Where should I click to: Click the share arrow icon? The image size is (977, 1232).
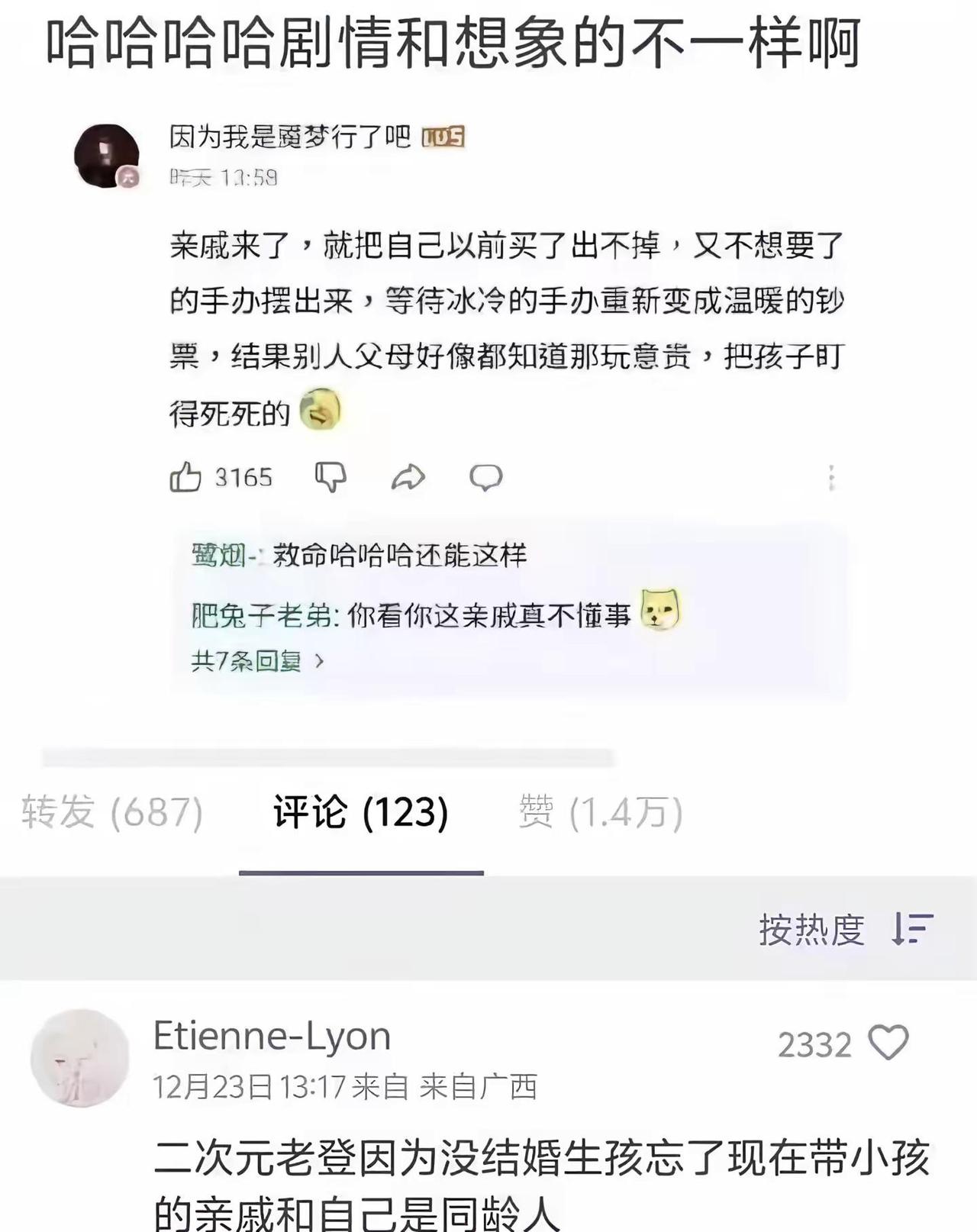coord(408,476)
